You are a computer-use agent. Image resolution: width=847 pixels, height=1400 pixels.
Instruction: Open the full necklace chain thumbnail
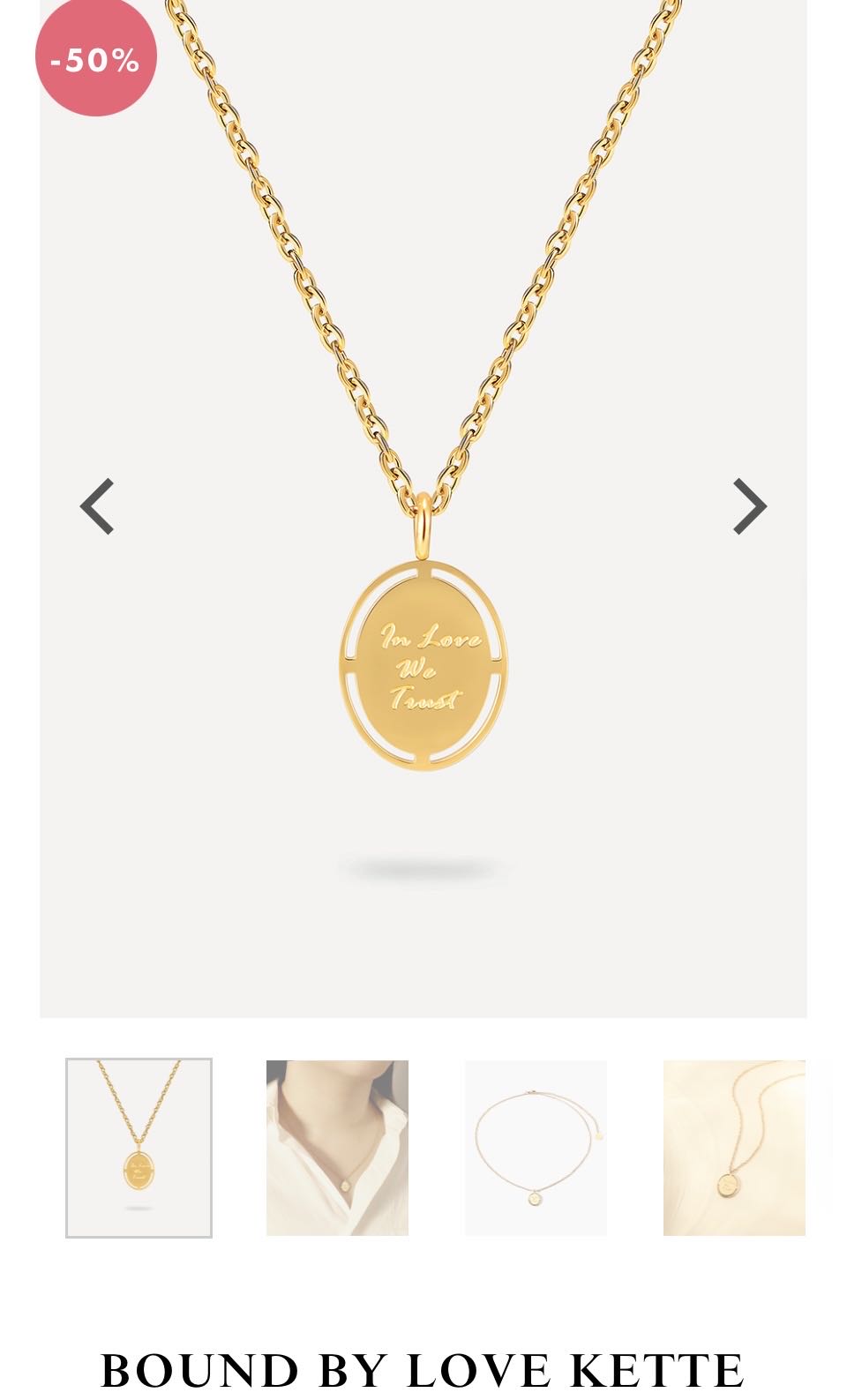(x=536, y=1147)
